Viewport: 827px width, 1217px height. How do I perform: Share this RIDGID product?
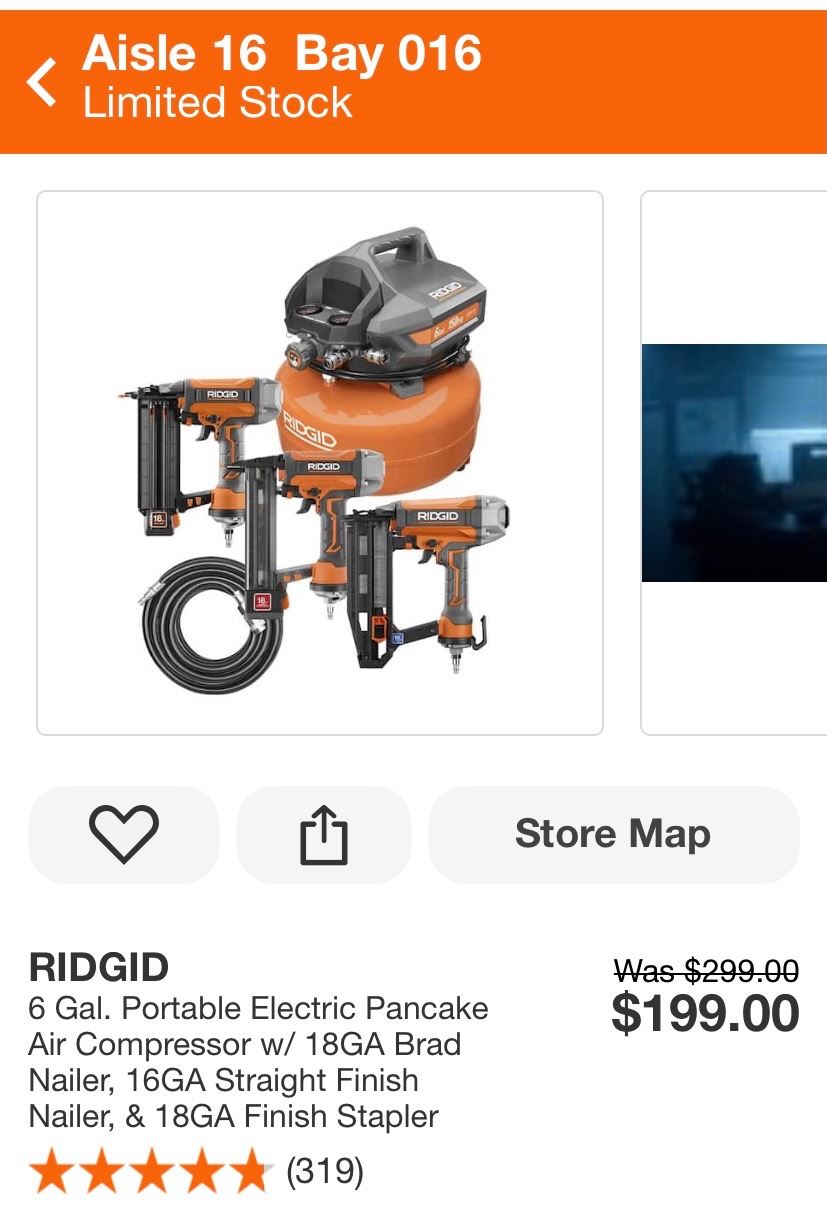click(x=324, y=835)
